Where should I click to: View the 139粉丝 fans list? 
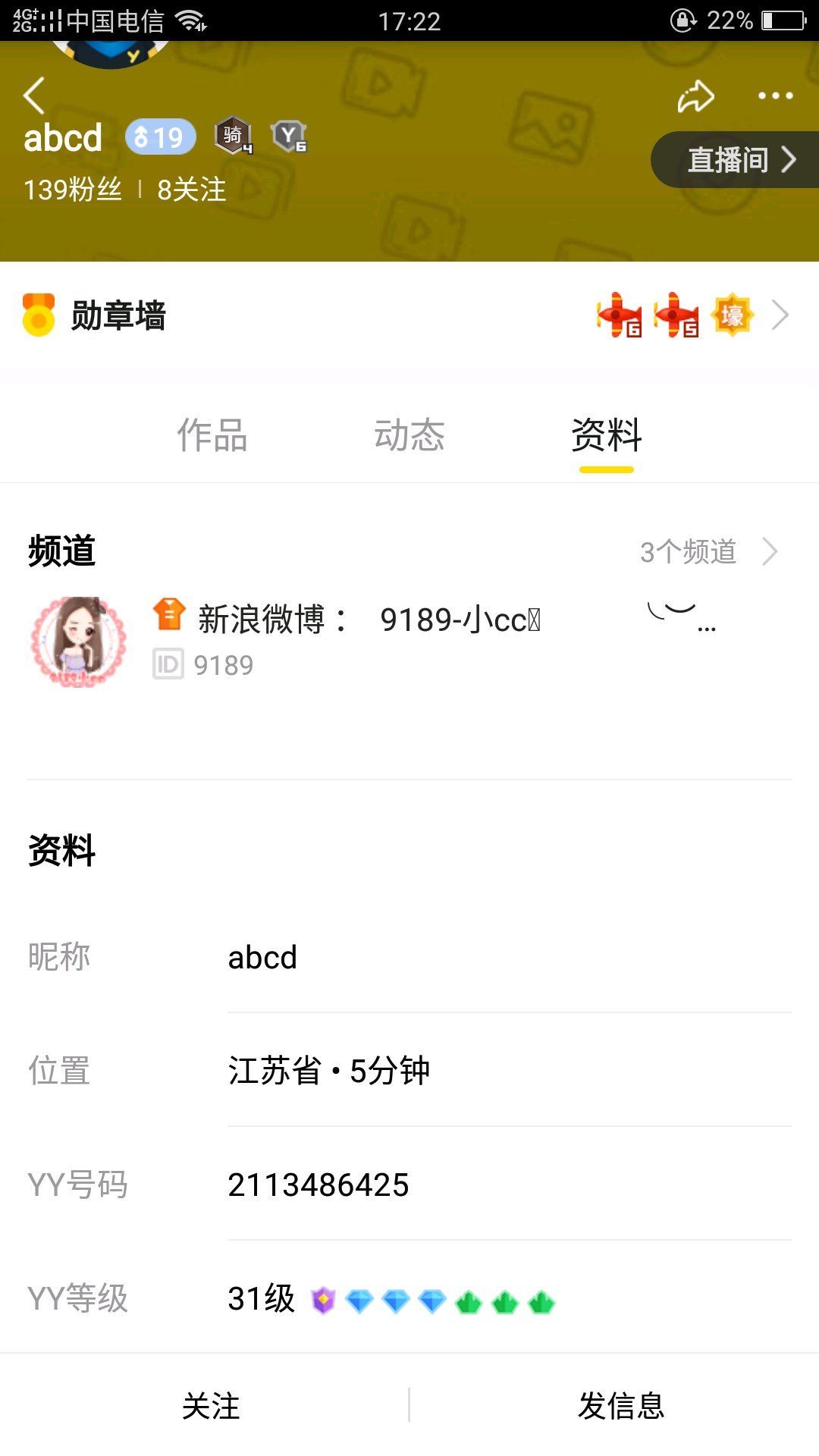[73, 190]
